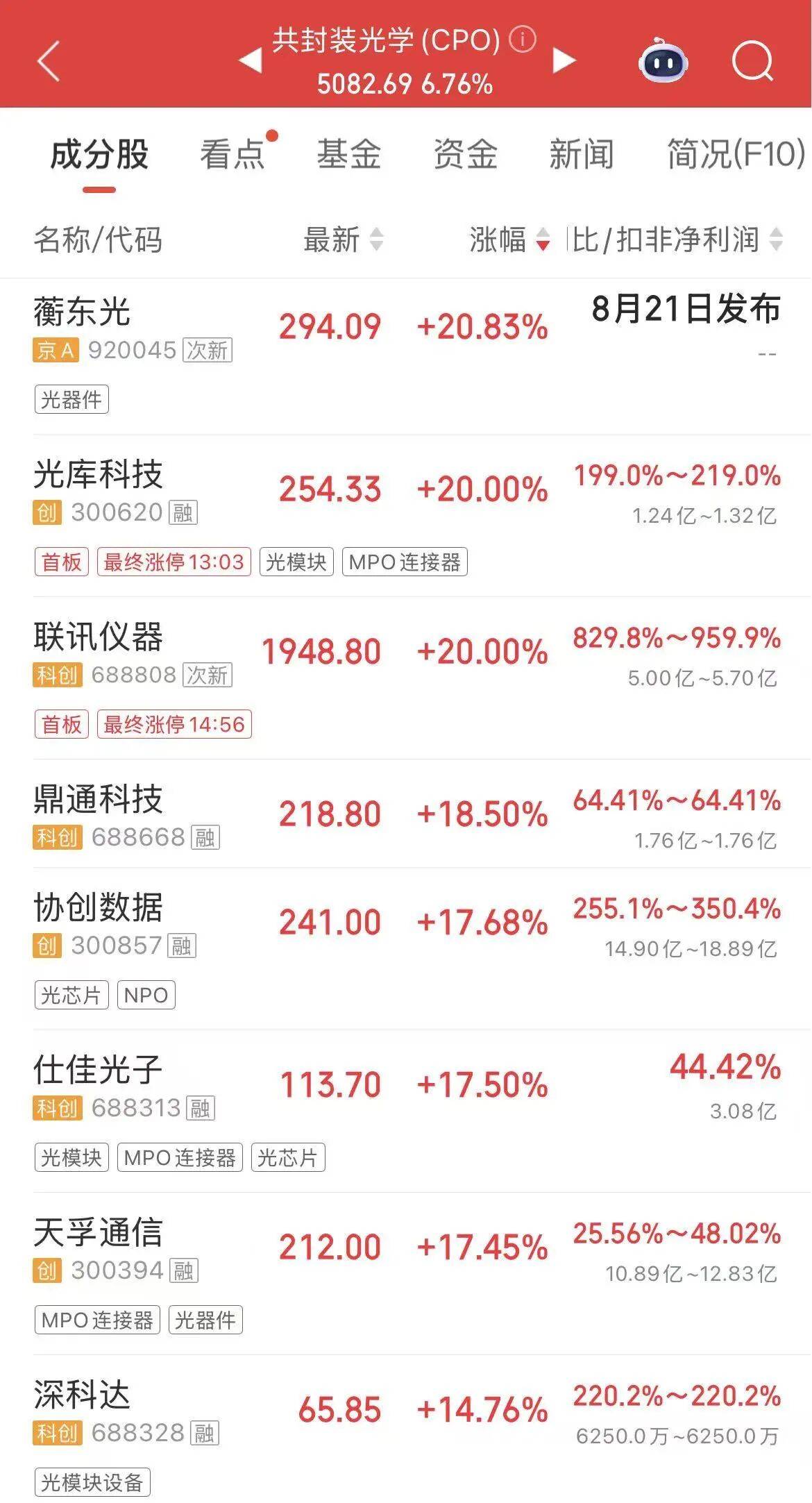The image size is (812, 1503).
Task: Sort the list by 最新 price
Action: [344, 240]
